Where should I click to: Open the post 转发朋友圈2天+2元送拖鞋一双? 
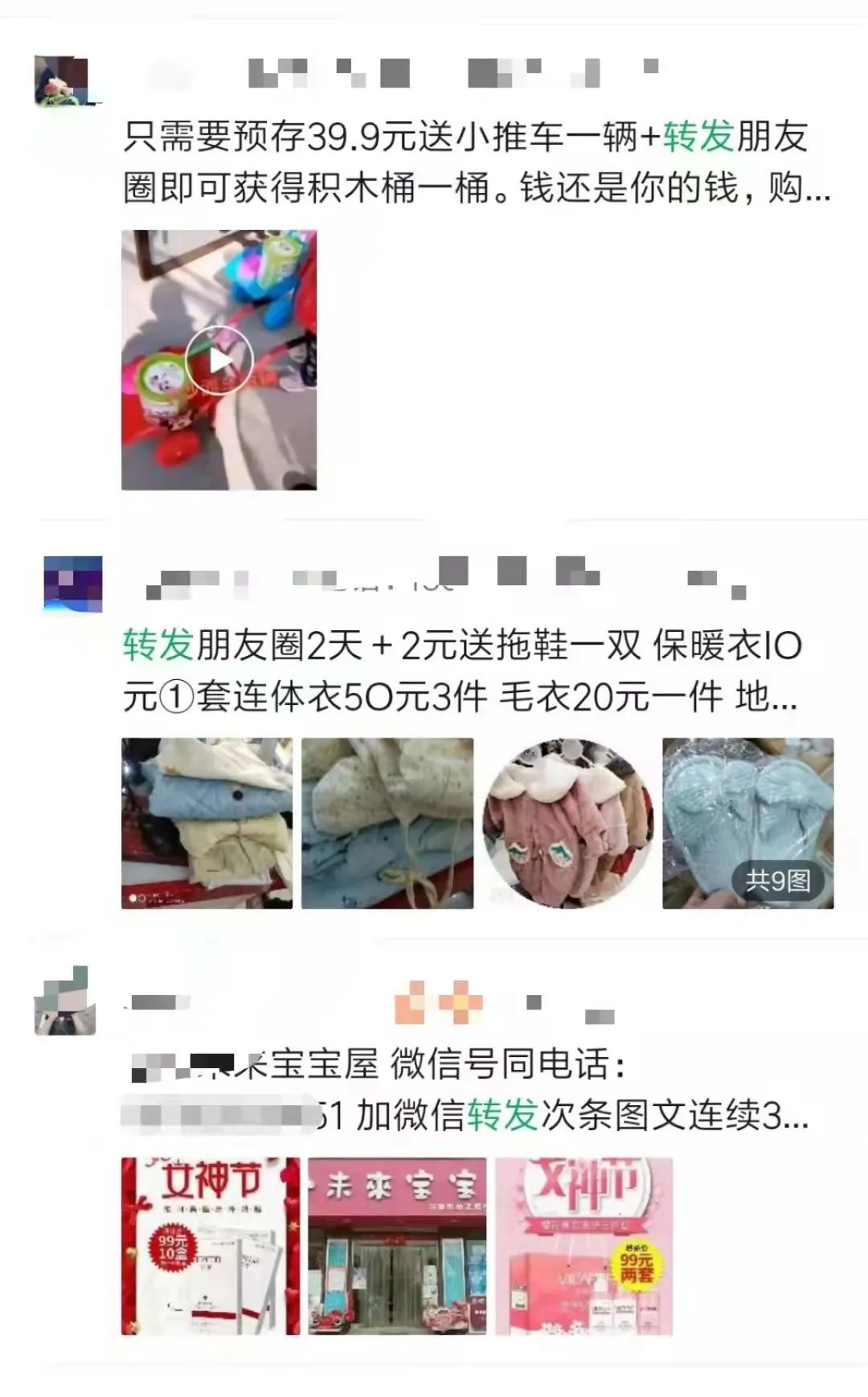coord(462,670)
